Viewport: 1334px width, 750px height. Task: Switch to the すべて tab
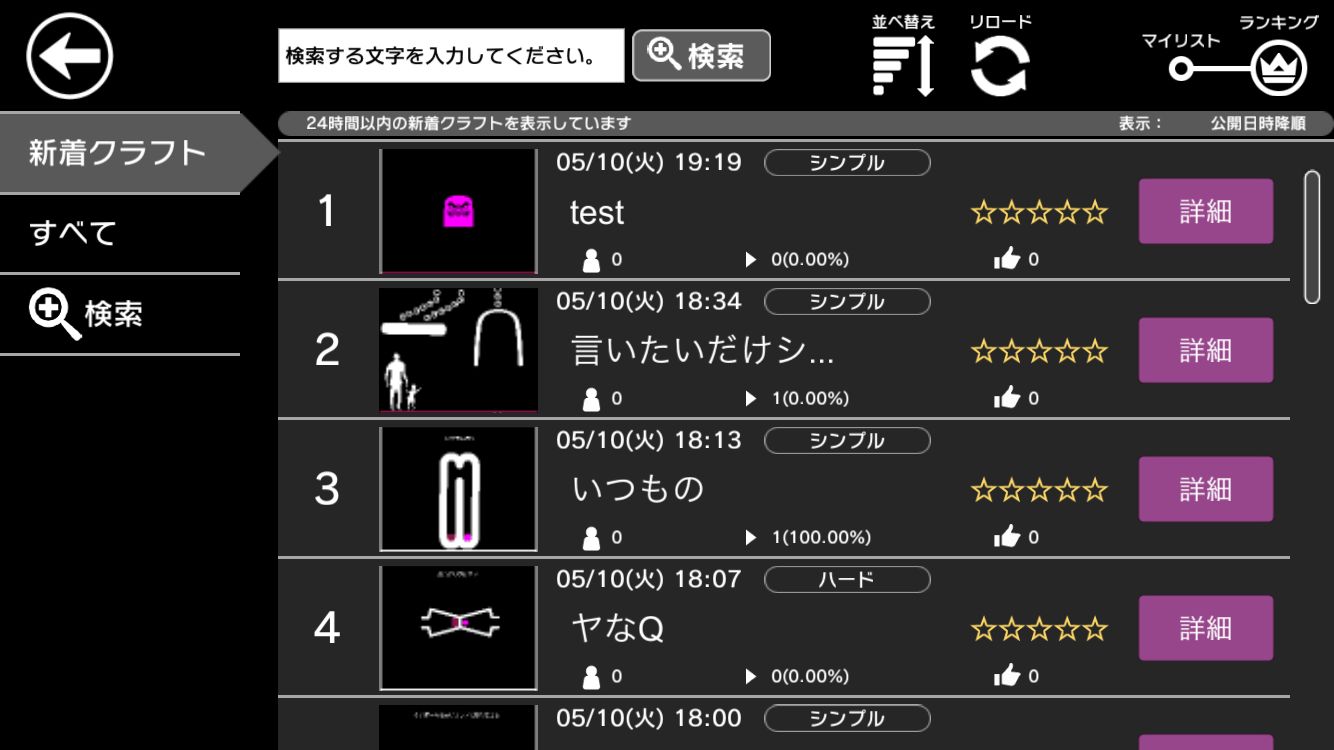pos(120,233)
